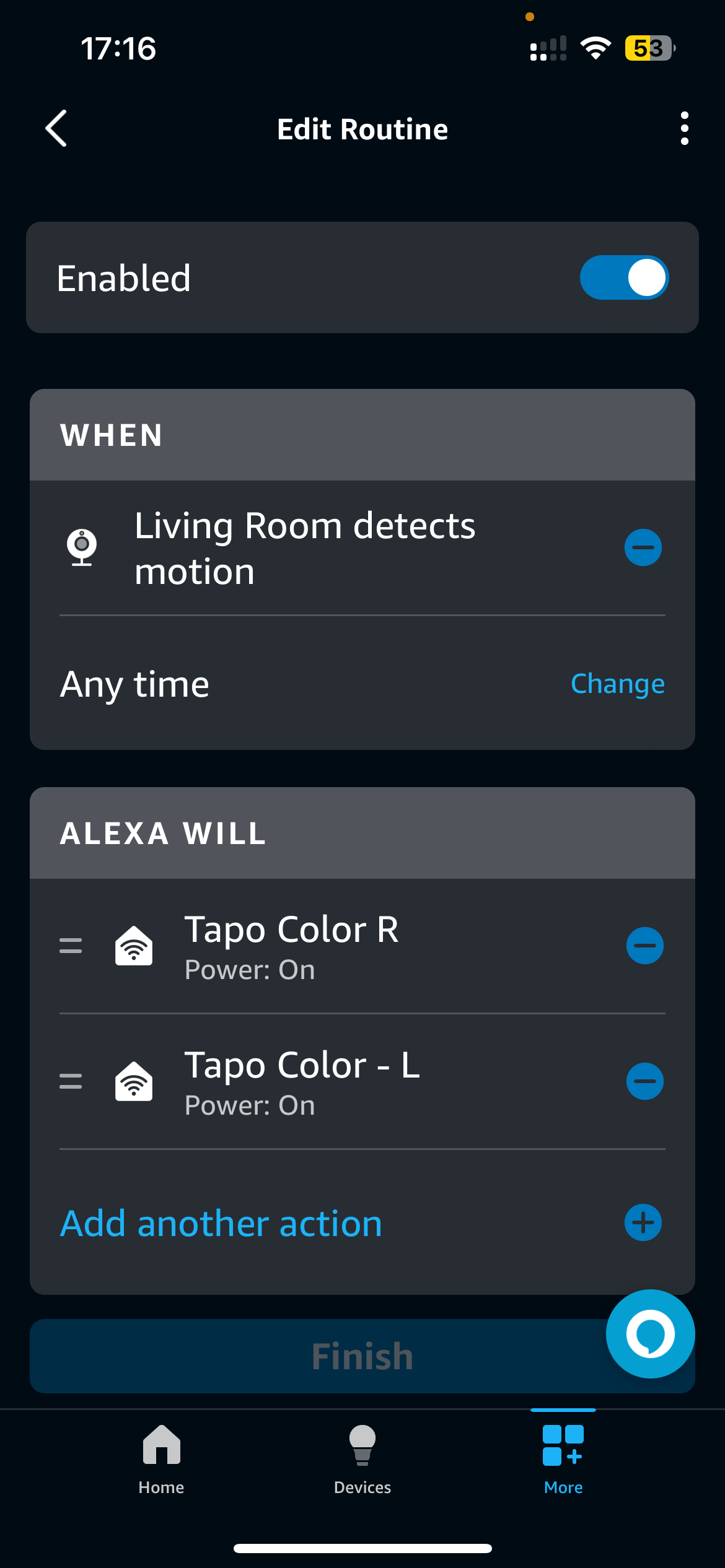
Task: Go back from Edit Routine
Action: 56,129
